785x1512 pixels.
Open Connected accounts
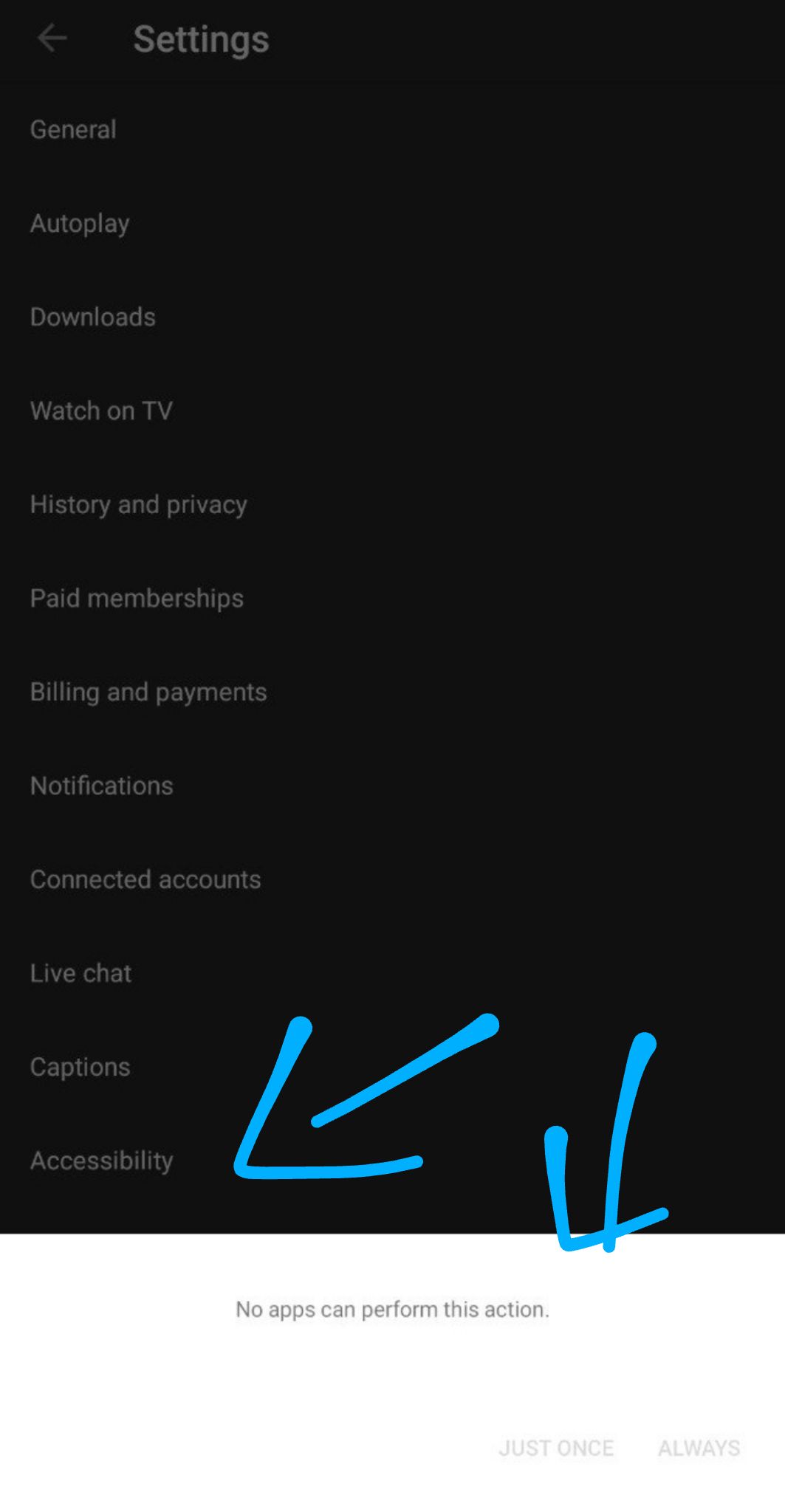click(x=145, y=880)
